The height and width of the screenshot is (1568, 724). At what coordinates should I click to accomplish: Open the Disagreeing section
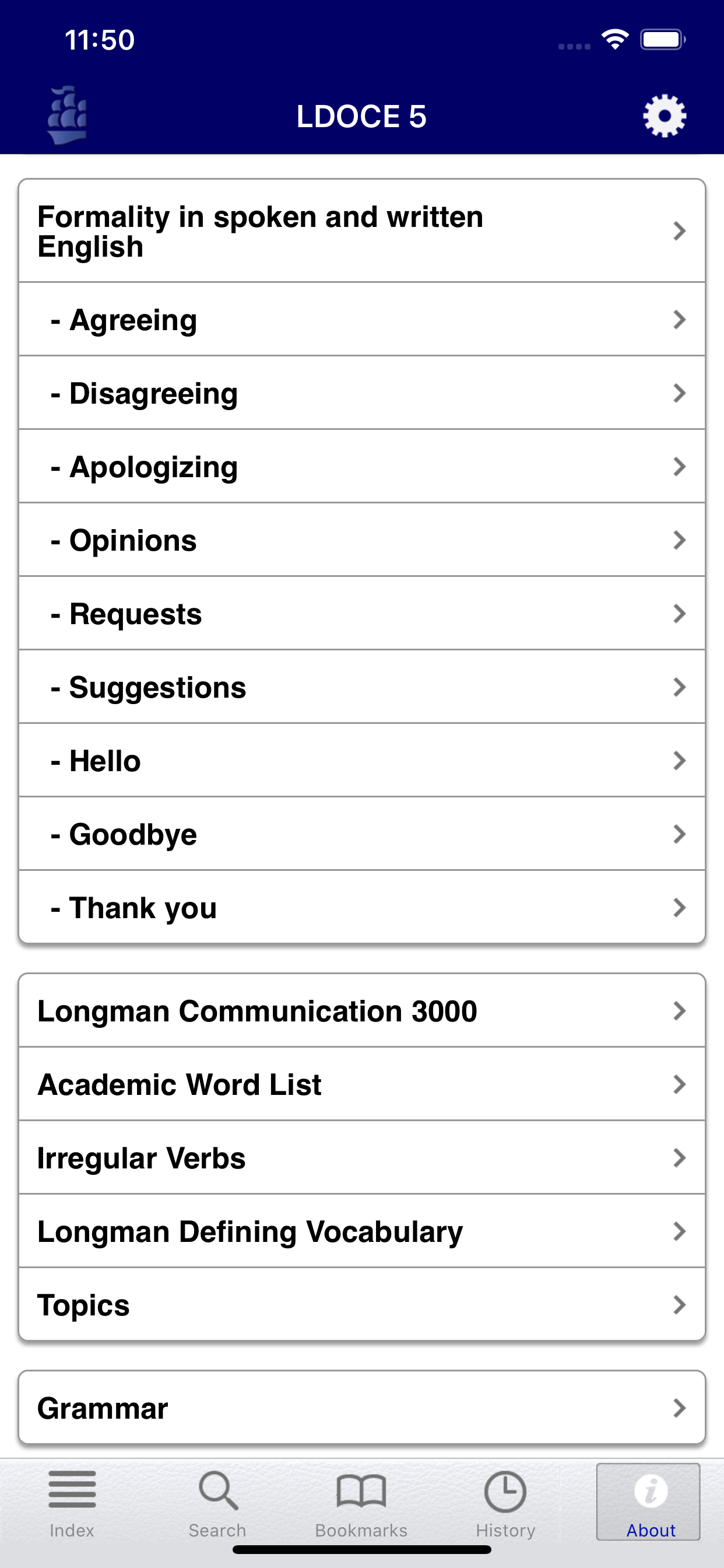362,393
